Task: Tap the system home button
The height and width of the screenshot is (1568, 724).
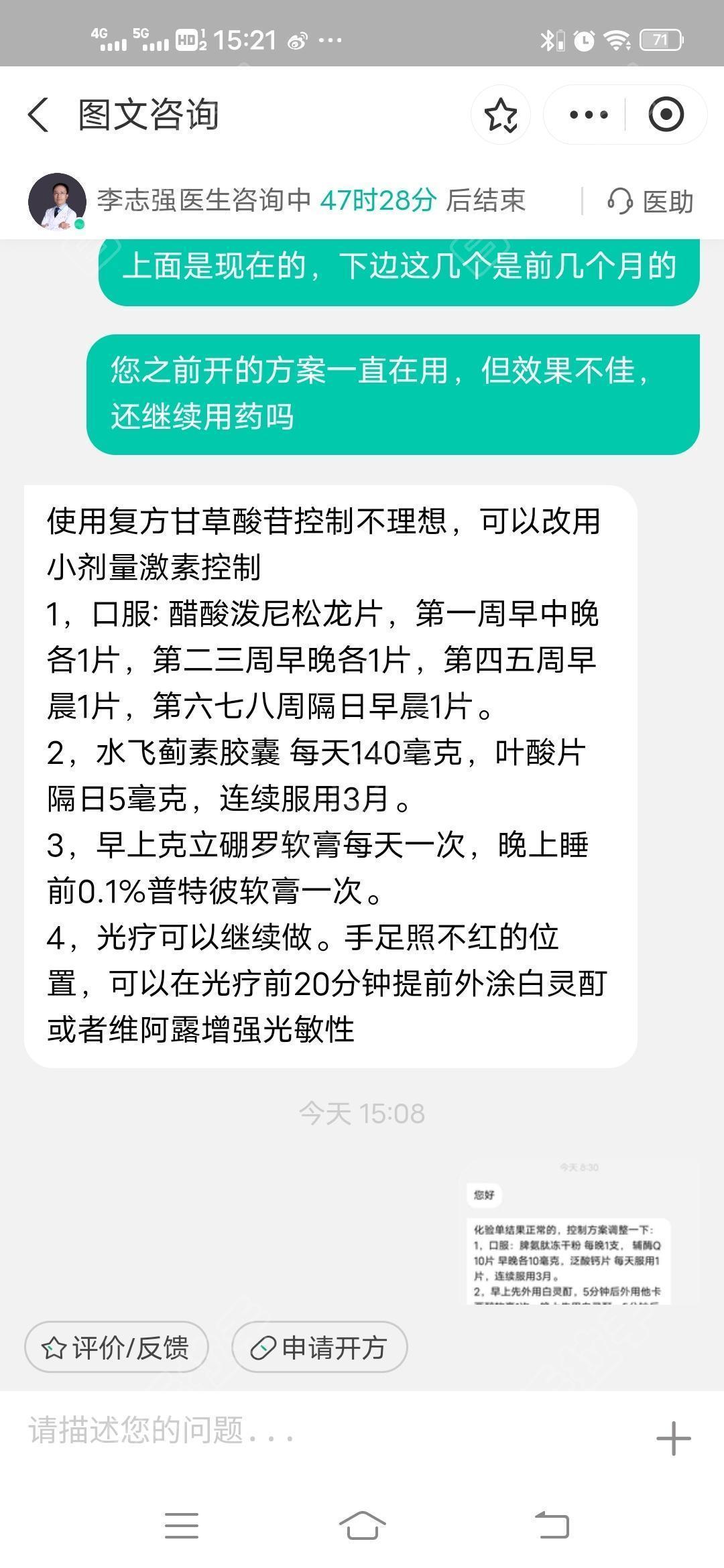Action: coord(362,1526)
